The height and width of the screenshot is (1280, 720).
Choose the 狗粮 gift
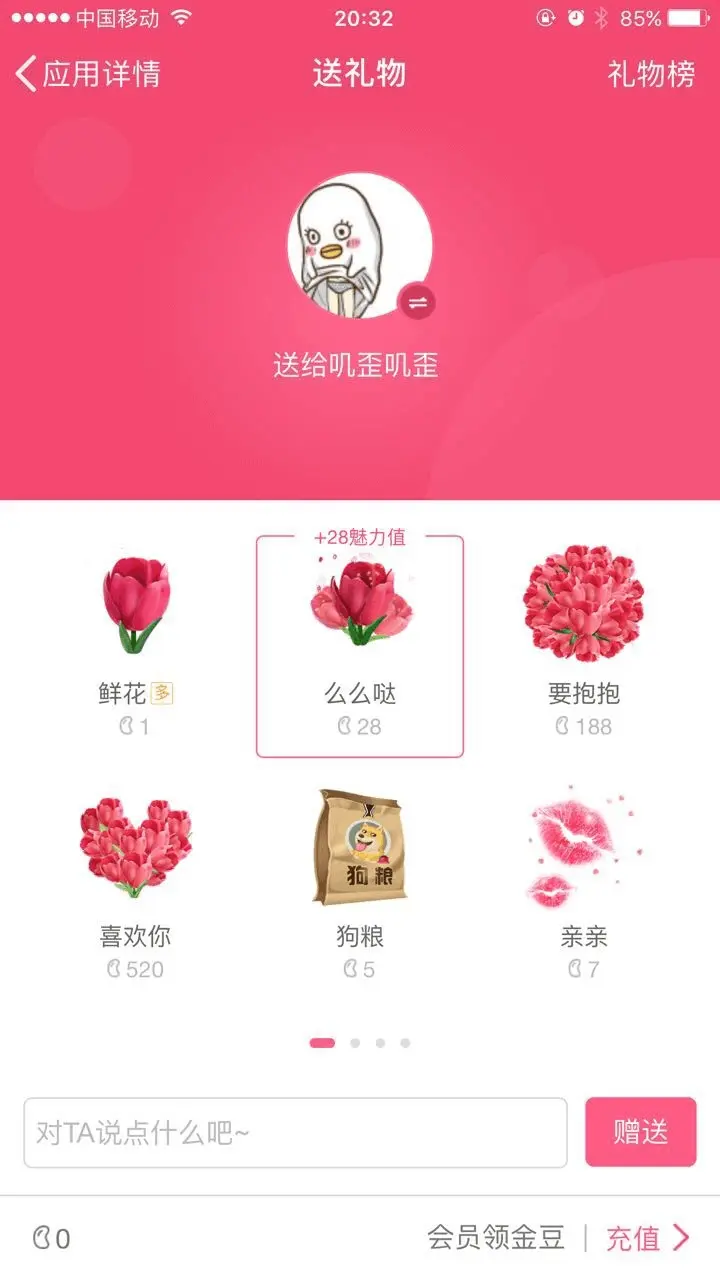point(360,885)
